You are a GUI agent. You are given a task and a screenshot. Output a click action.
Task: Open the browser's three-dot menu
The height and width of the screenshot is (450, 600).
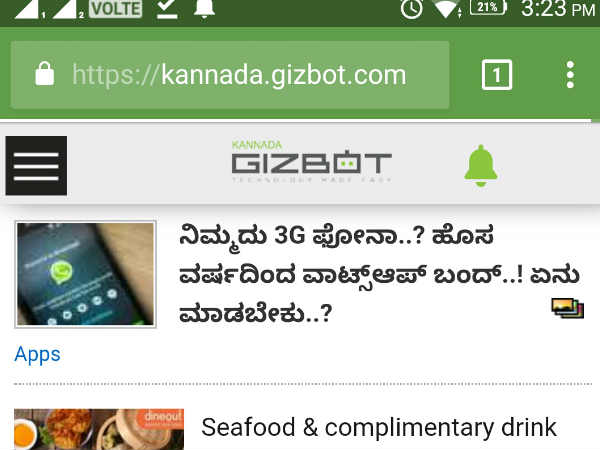click(x=569, y=75)
